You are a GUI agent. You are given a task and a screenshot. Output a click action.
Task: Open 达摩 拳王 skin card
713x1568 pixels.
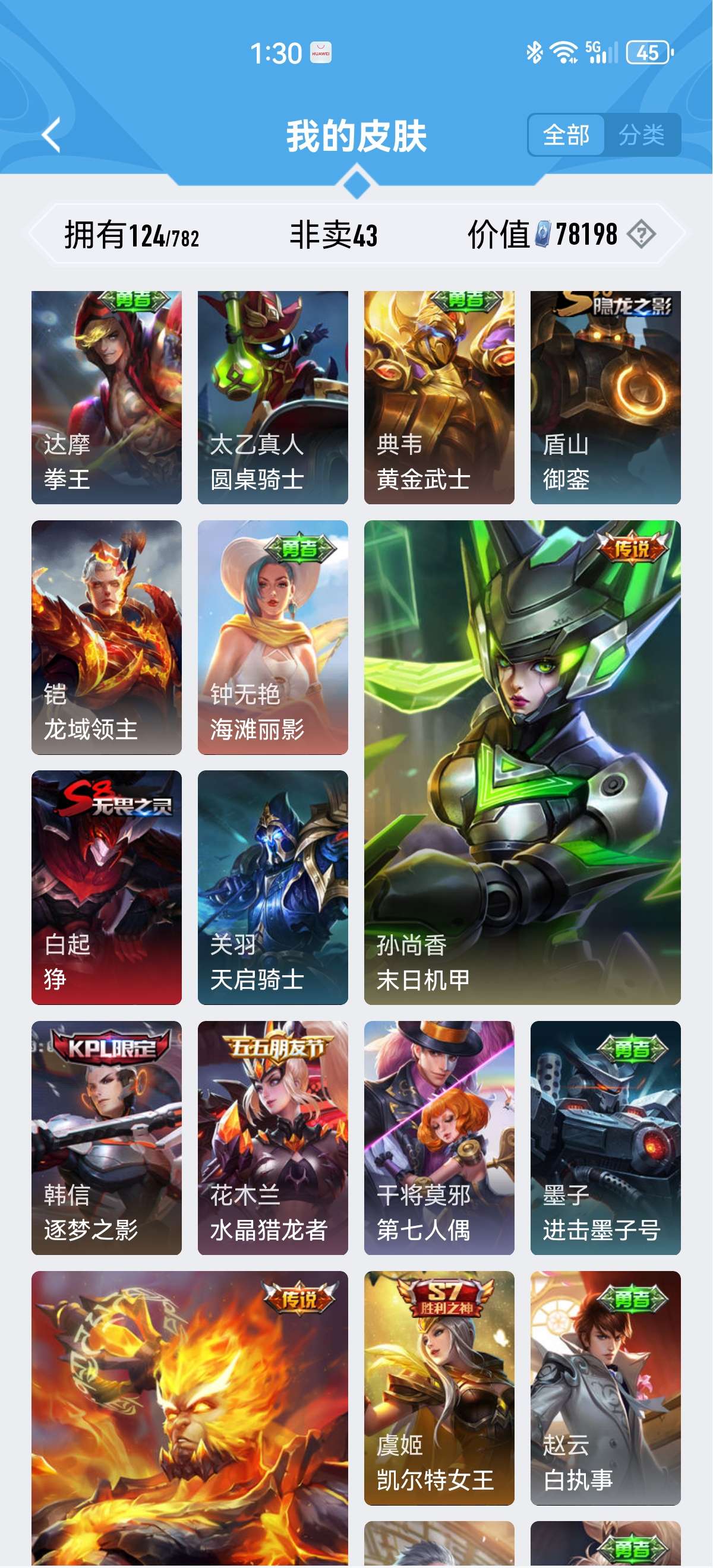106,397
